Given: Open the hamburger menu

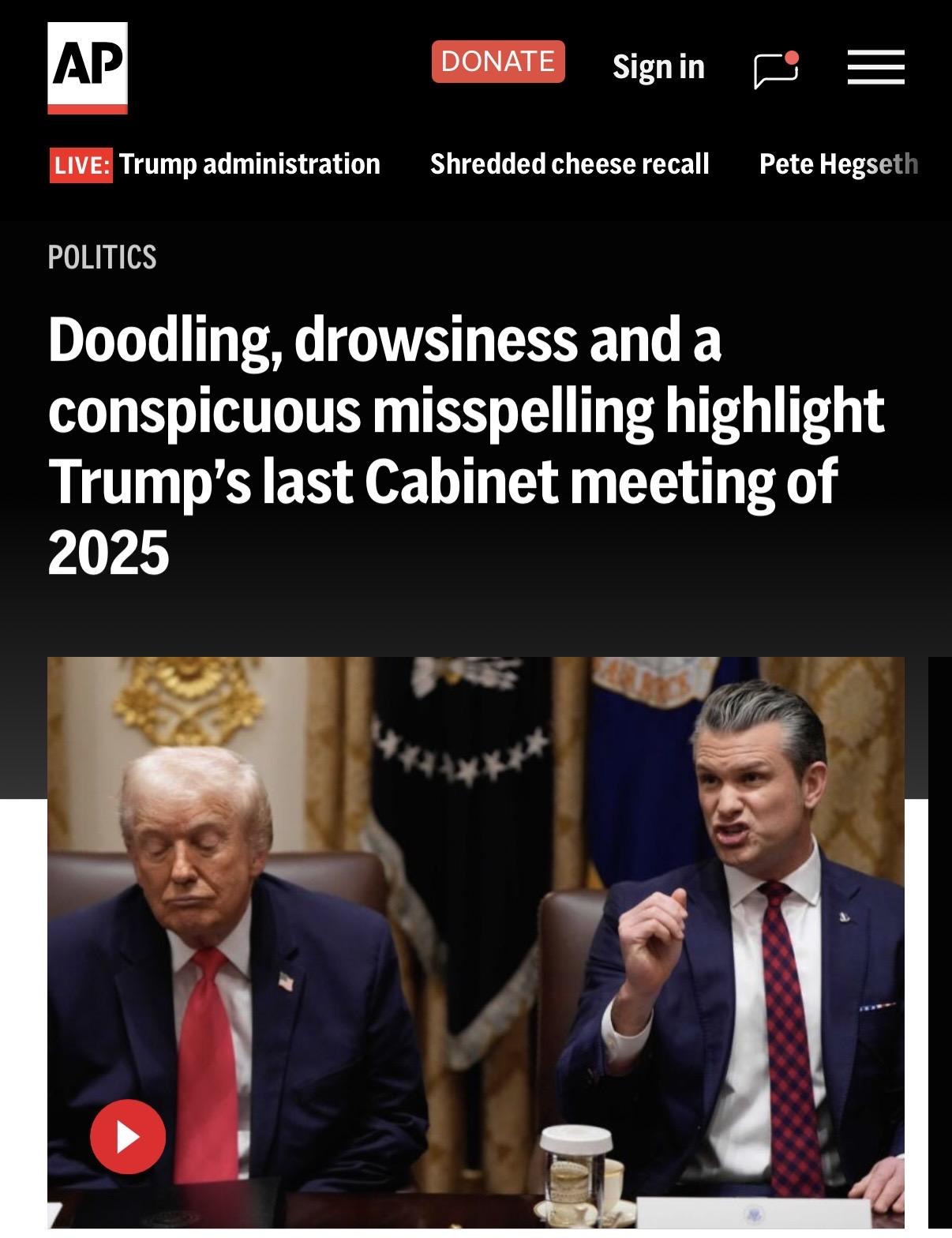Looking at the screenshot, I should tap(875, 67).
